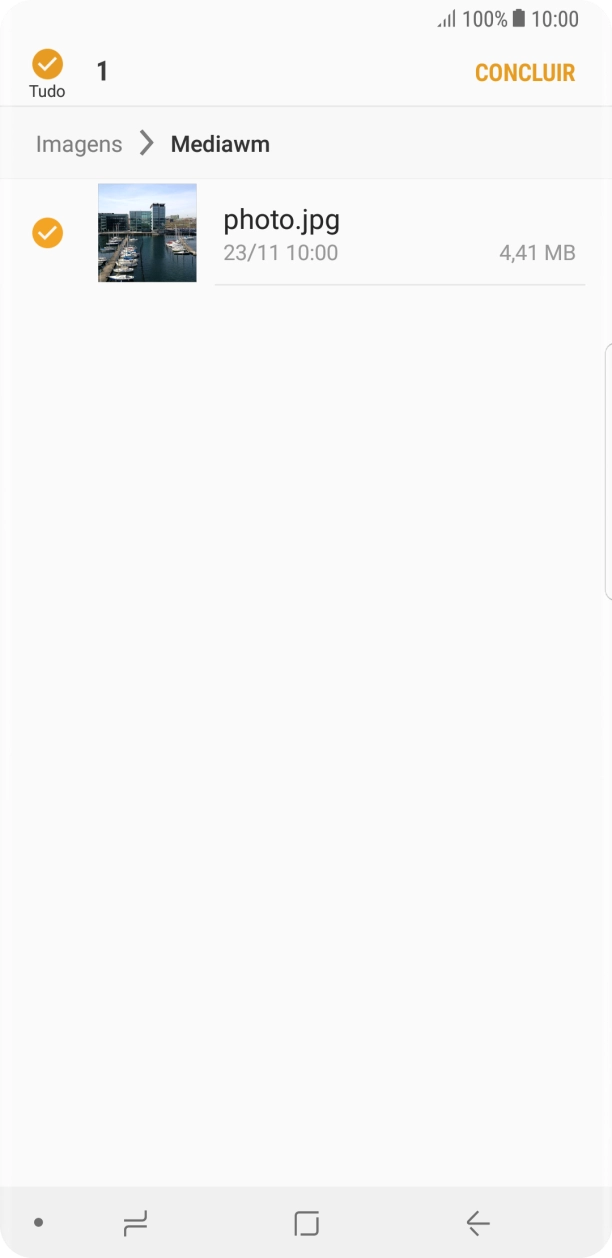The image size is (612, 1258).
Task: Tap the Mediawm breadcrumb folder
Action: [220, 144]
